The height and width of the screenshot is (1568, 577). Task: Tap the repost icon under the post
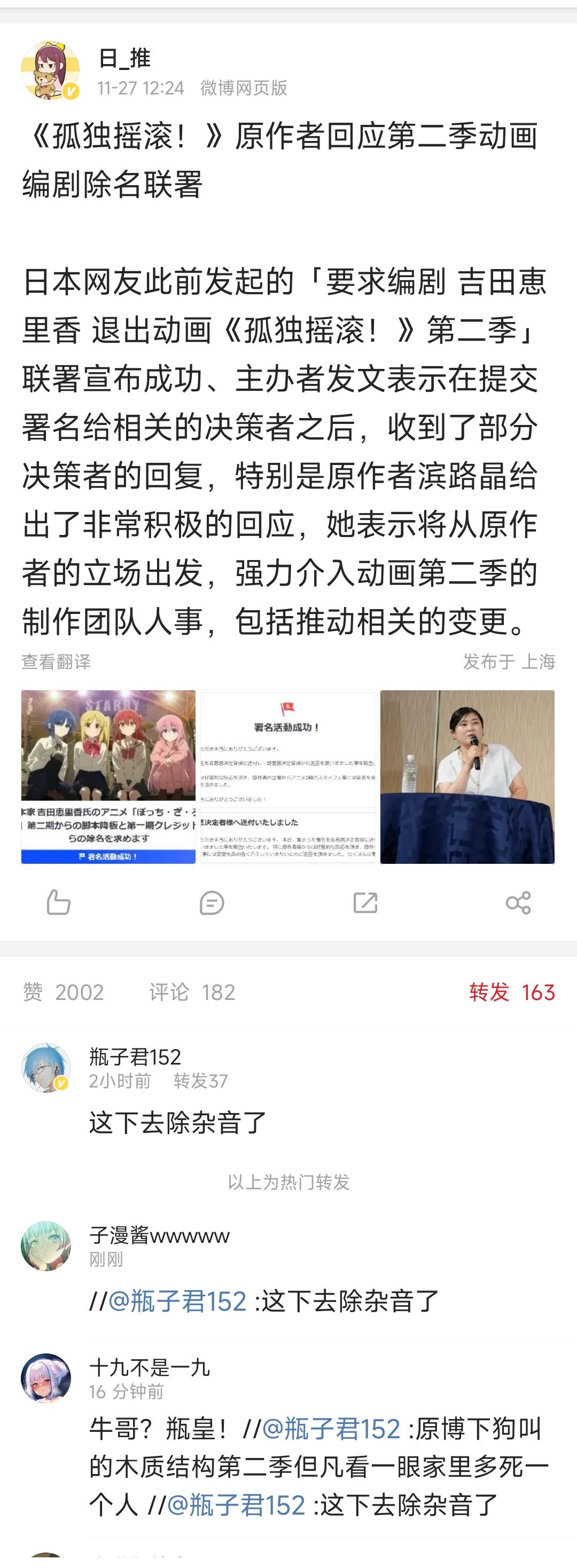(x=365, y=902)
